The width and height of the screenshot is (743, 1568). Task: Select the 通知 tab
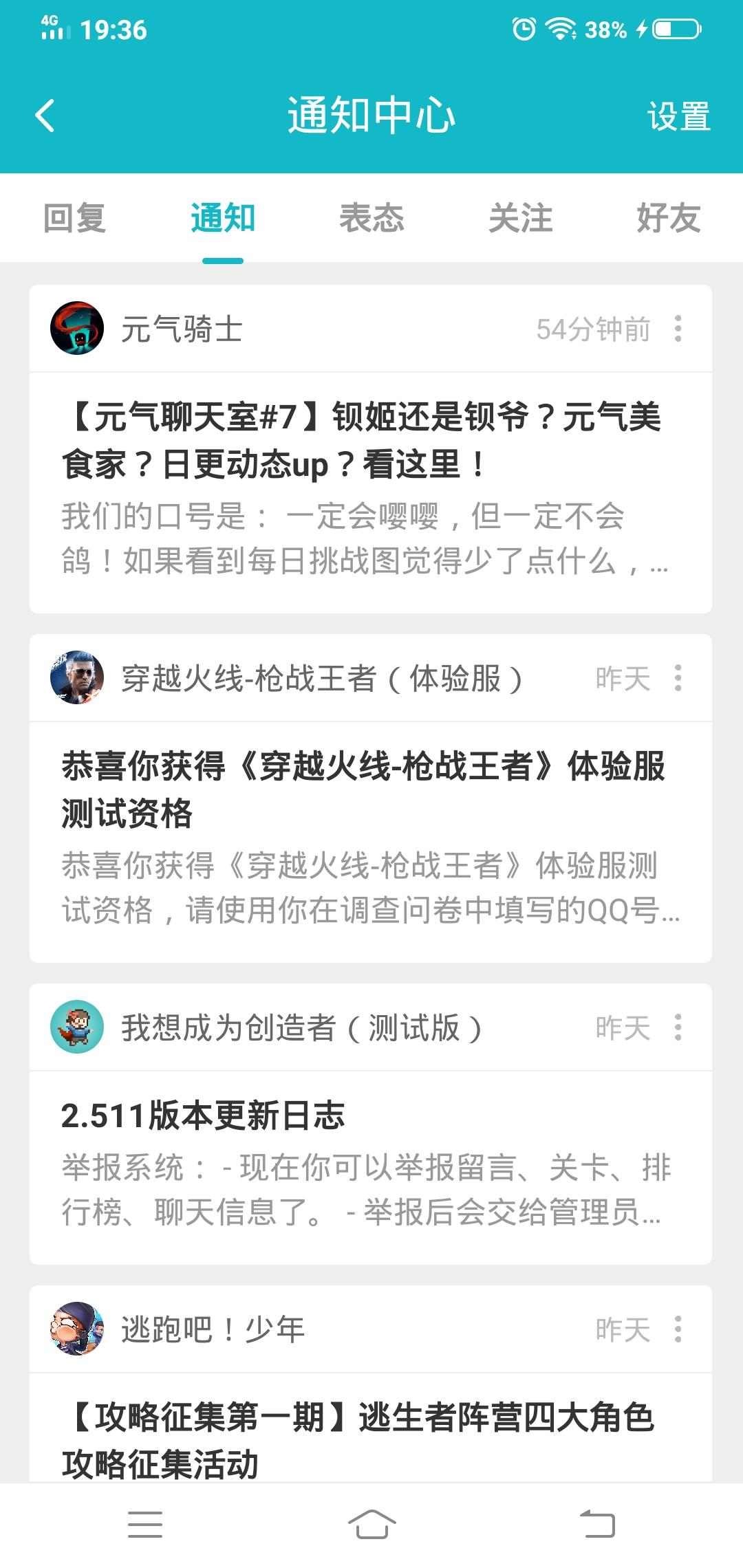pyautogui.click(x=223, y=219)
